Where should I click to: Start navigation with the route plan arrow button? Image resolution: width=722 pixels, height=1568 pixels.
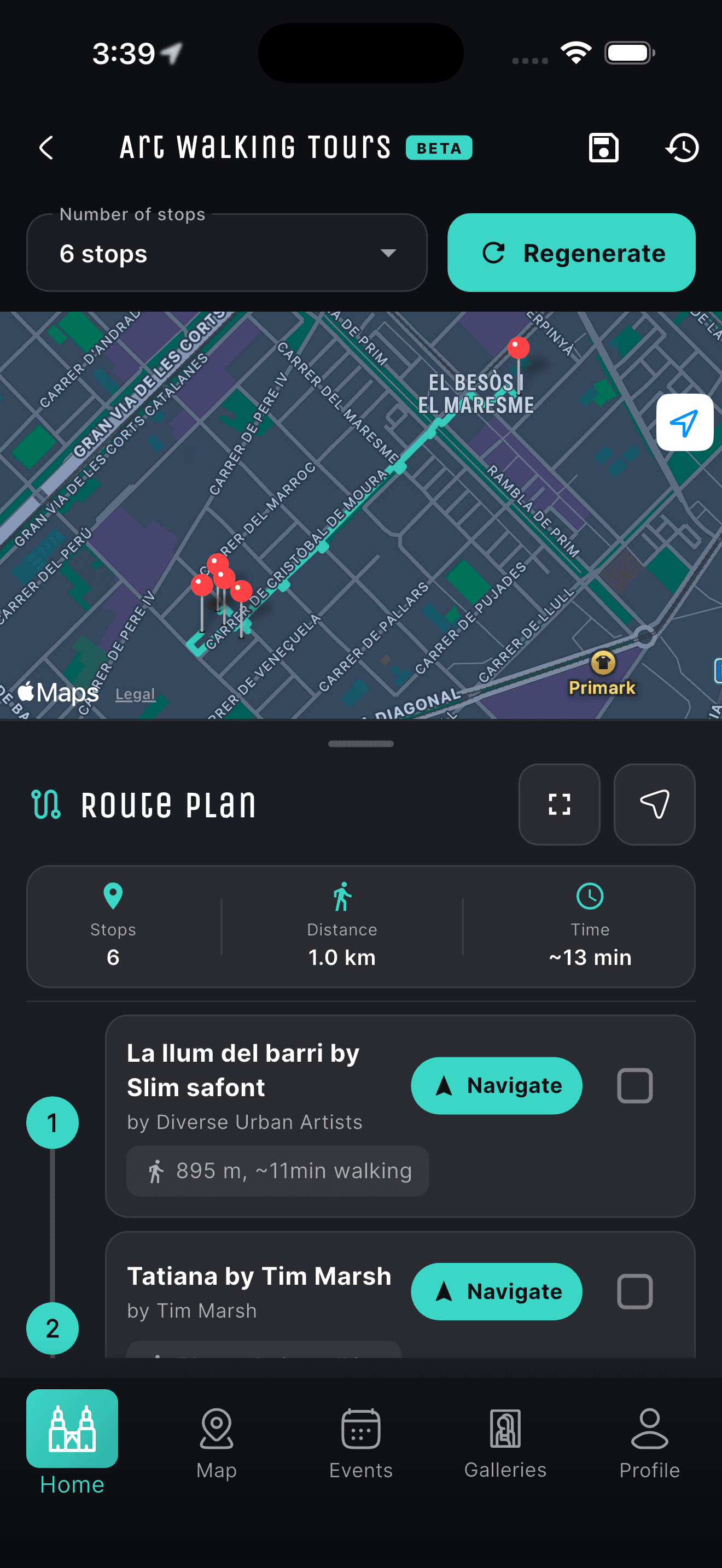pyautogui.click(x=654, y=804)
